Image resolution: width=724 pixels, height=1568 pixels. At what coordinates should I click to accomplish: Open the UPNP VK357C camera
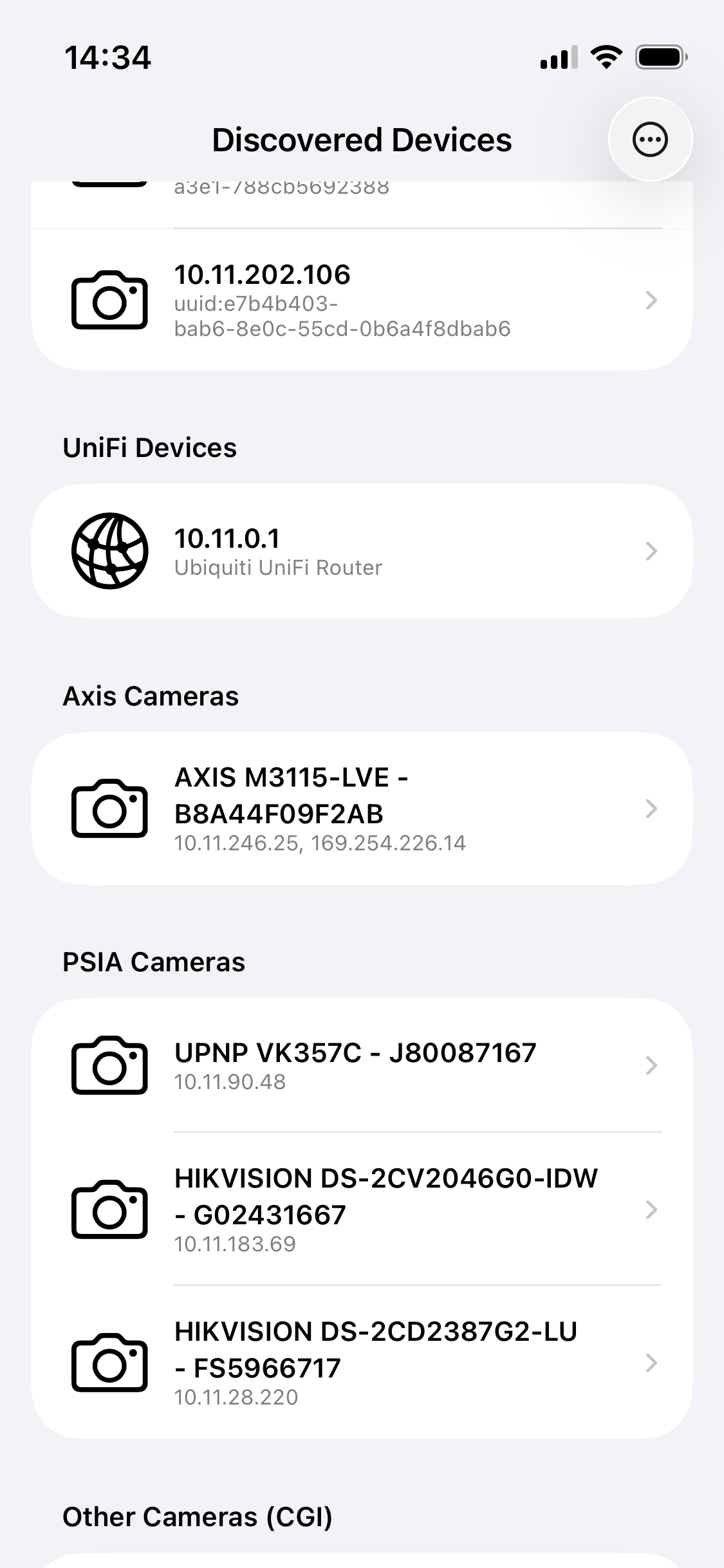[362, 1065]
